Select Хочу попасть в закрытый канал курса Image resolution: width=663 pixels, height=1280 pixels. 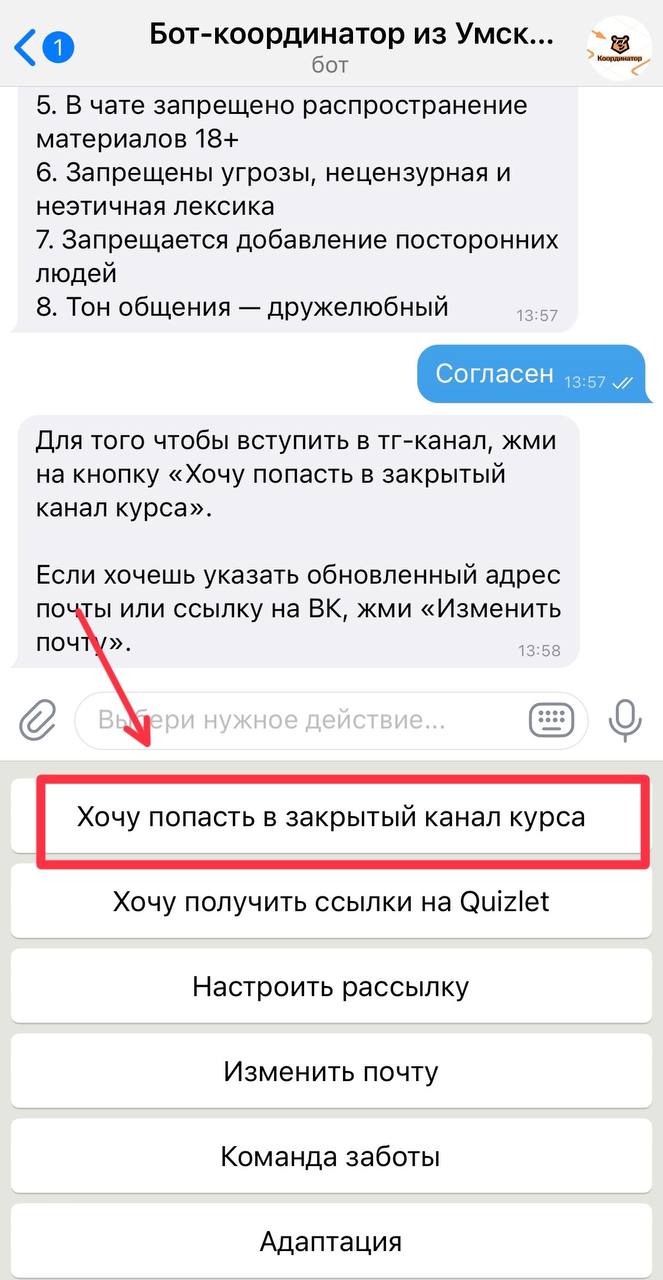(331, 818)
